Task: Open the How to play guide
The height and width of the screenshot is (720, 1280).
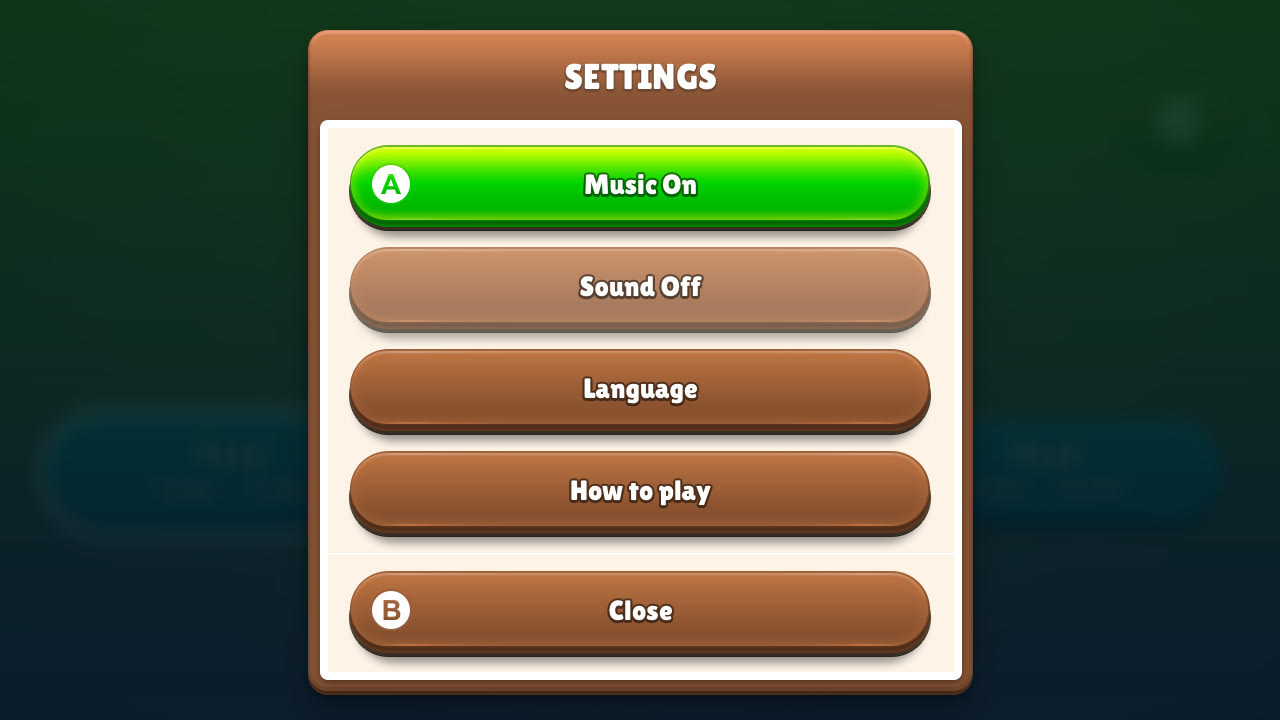Action: [x=640, y=491]
